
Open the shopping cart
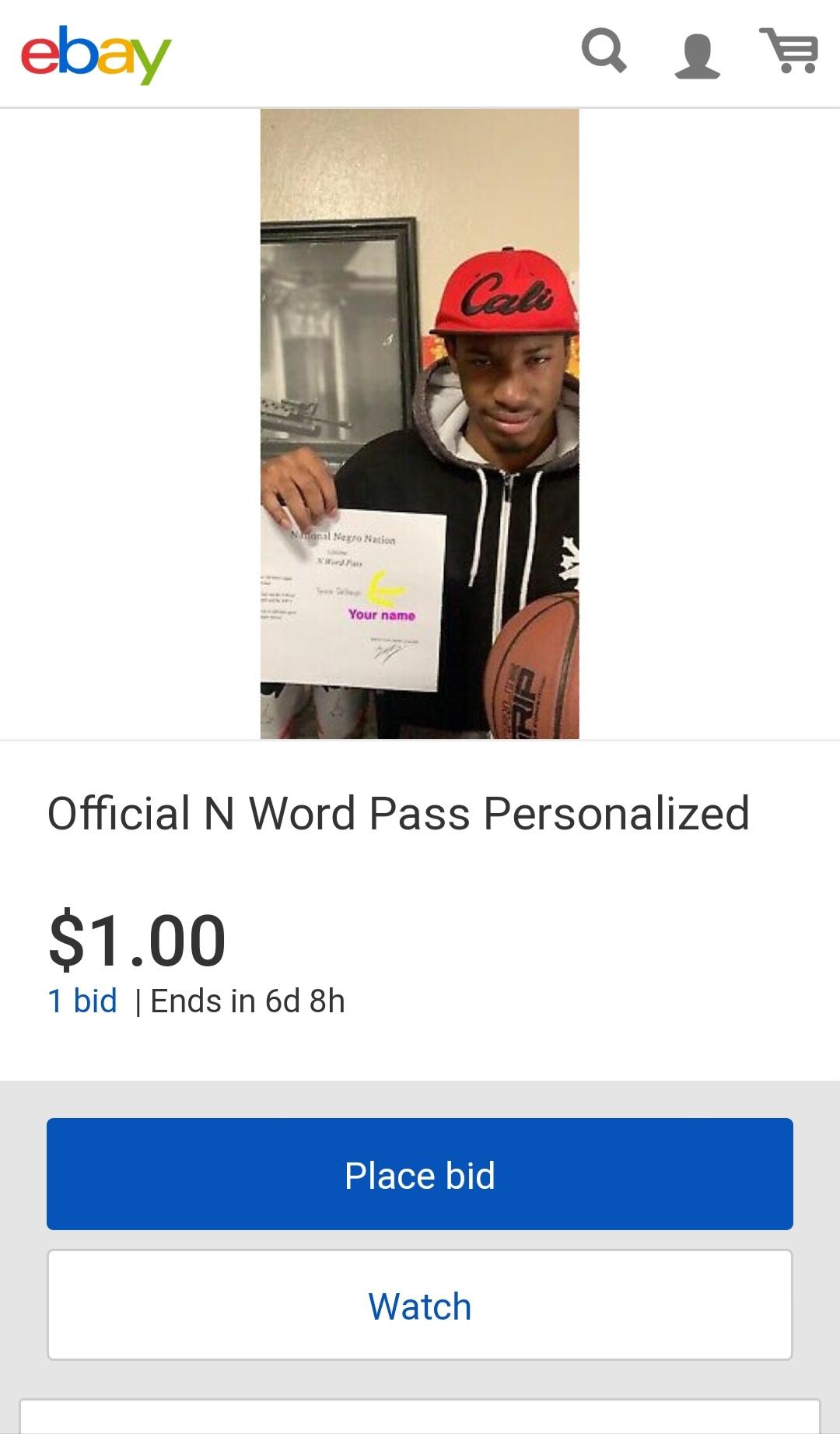789,51
